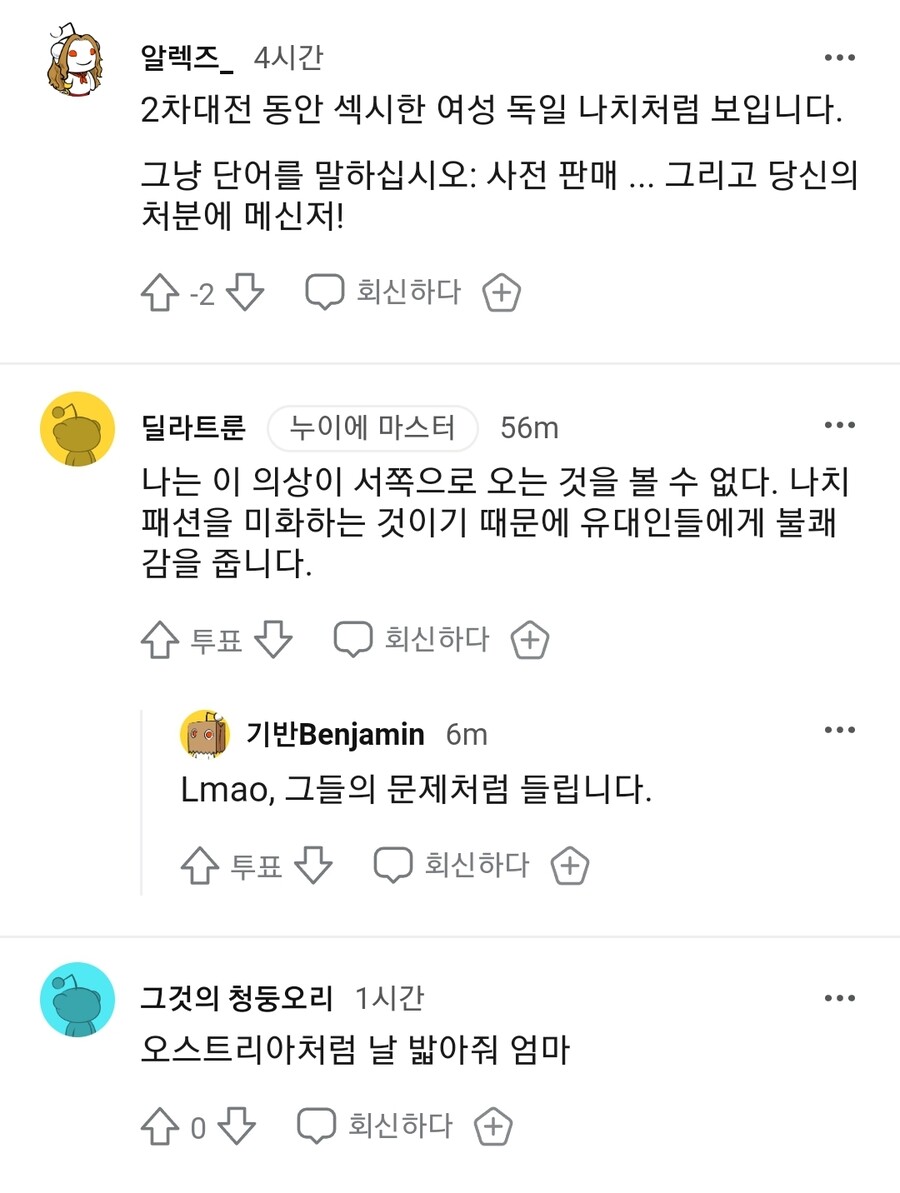Downvote the comment by 알렉즈_
Image resolution: width=900 pixels, height=1193 pixels.
[244, 293]
